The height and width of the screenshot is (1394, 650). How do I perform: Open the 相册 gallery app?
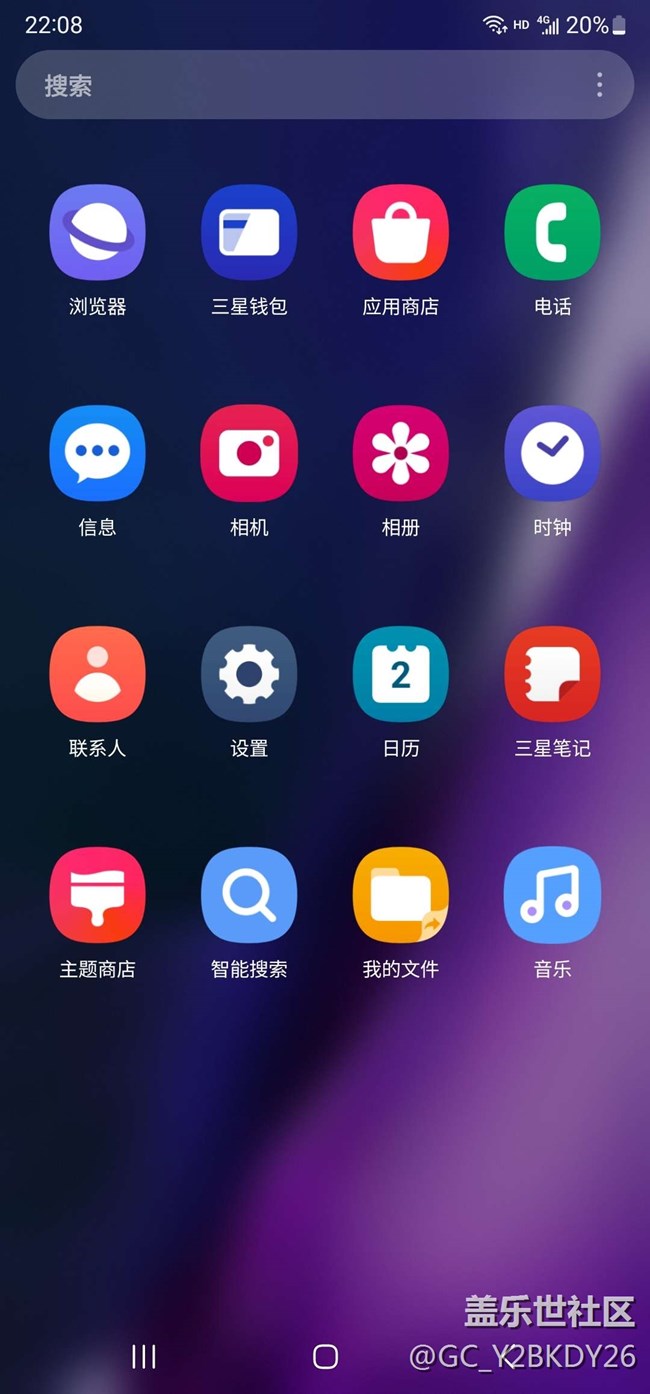(x=400, y=453)
